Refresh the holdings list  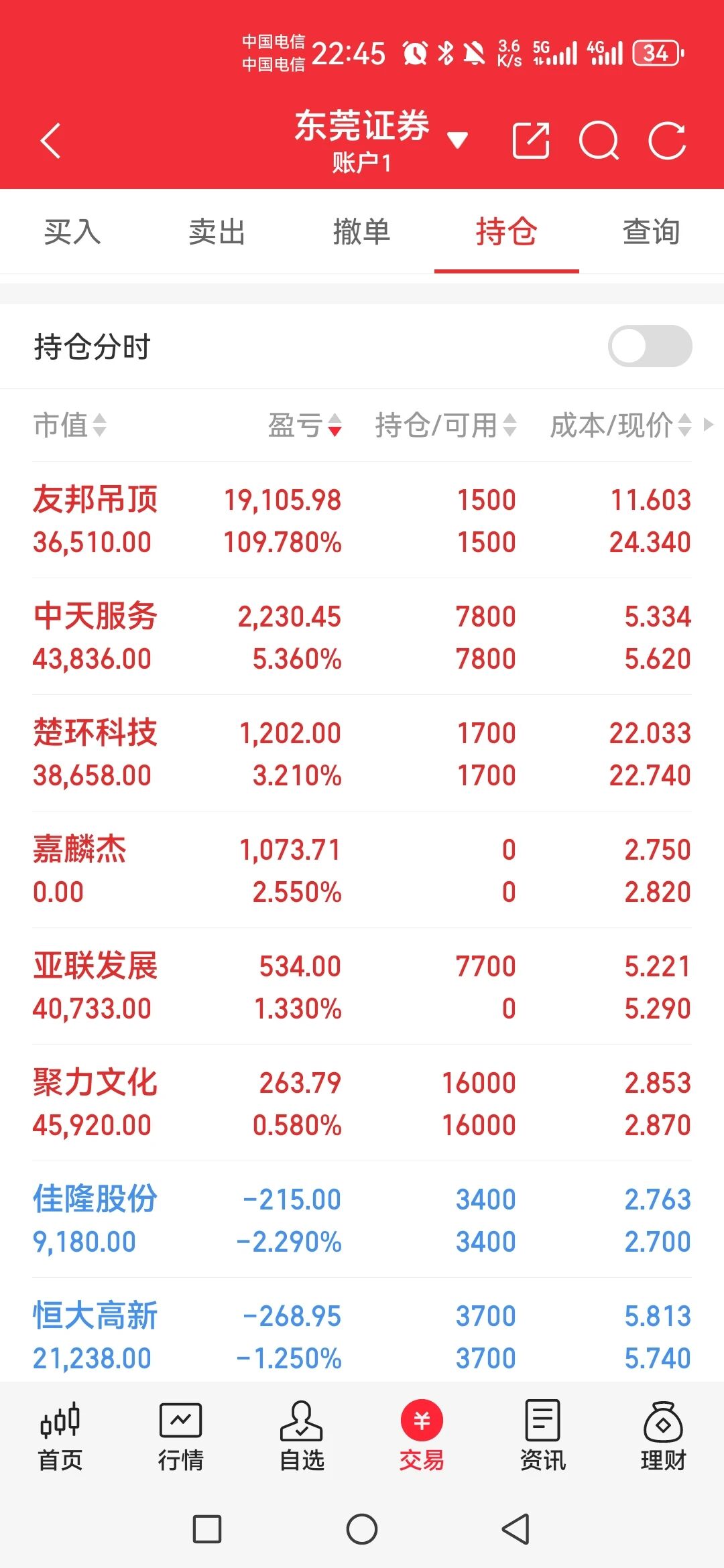(x=668, y=139)
